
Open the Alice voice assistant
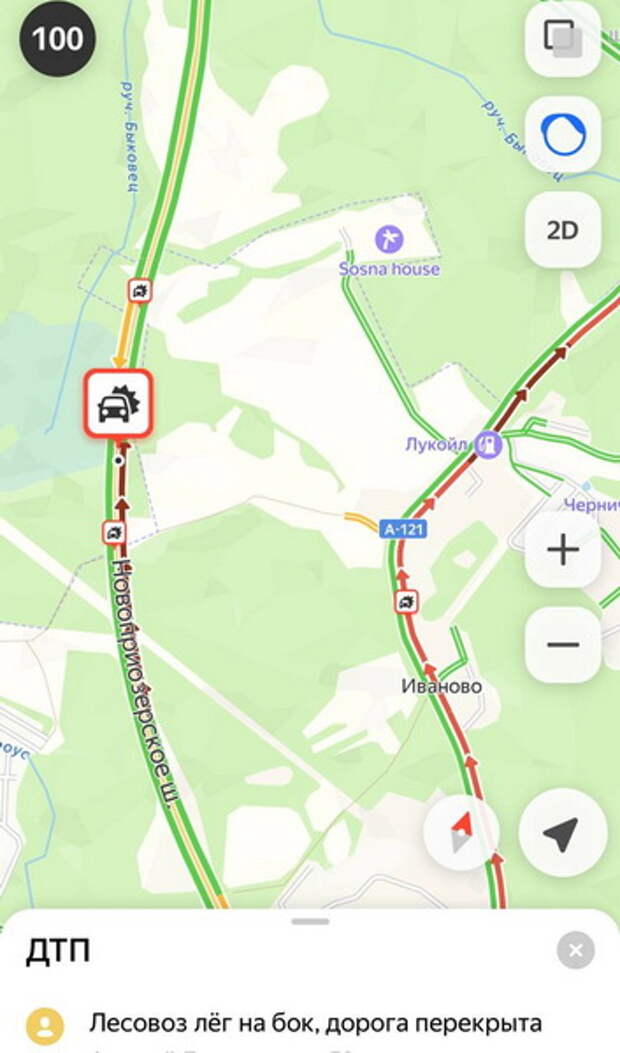click(562, 136)
